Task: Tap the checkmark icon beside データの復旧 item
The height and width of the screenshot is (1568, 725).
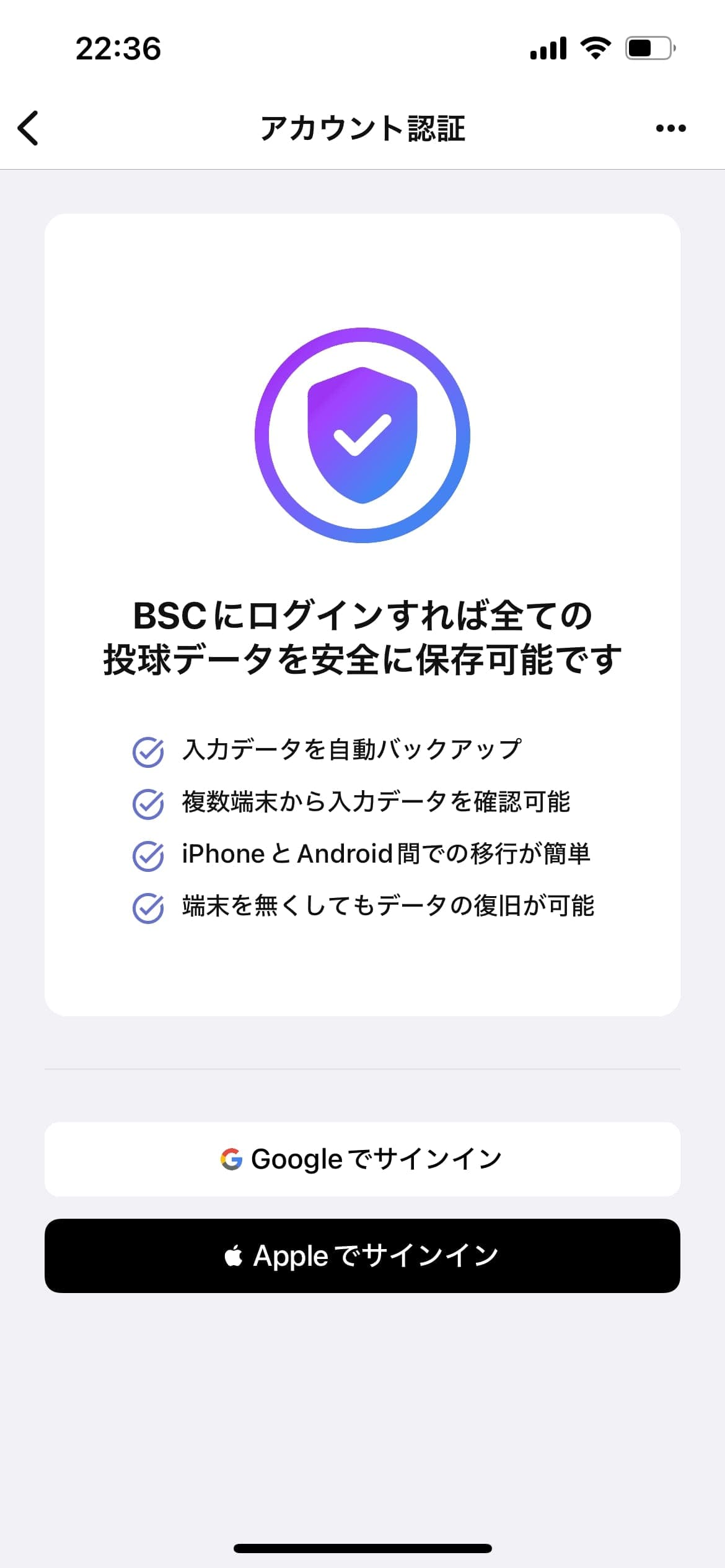Action: click(x=147, y=903)
